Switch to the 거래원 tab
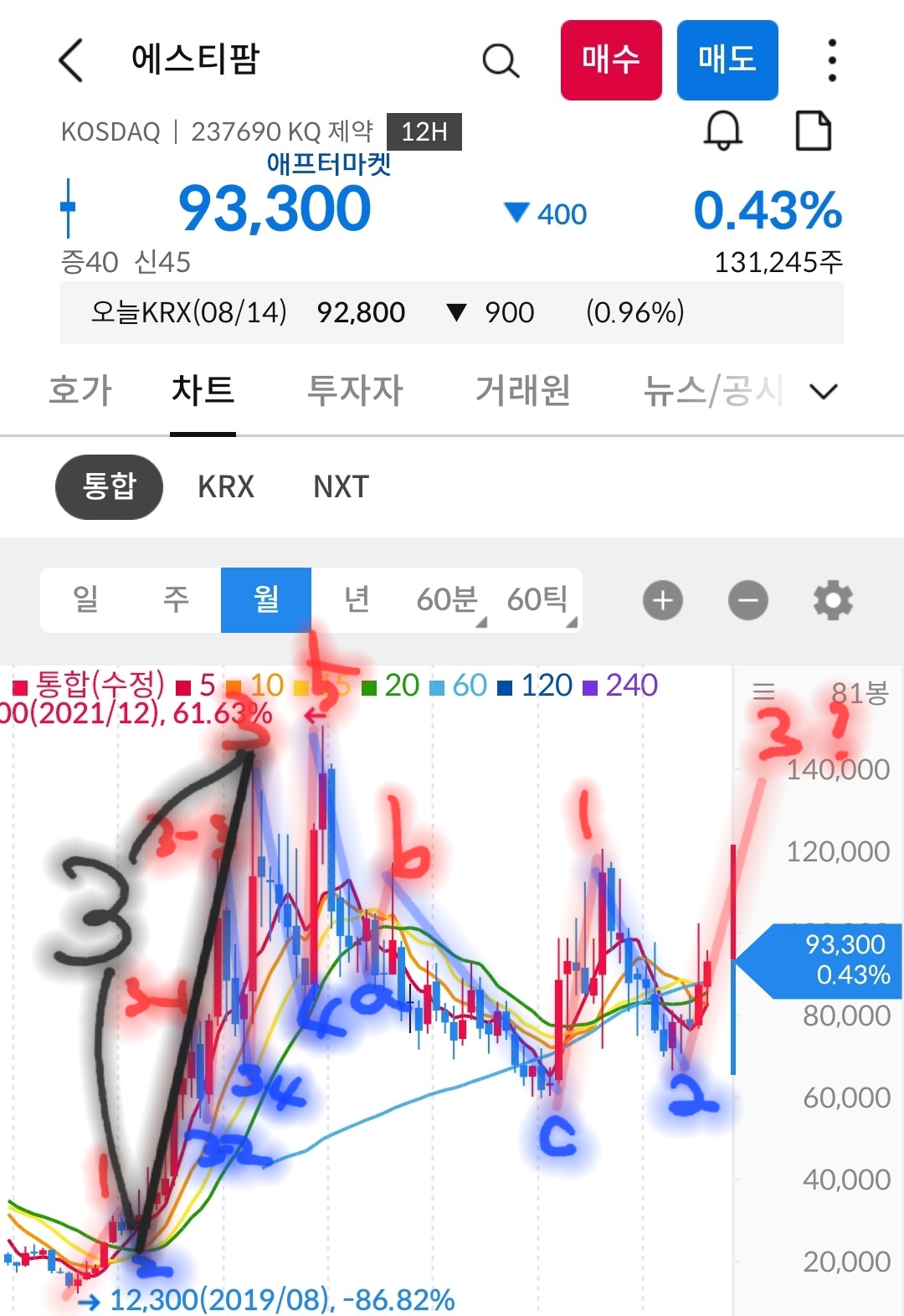The width and height of the screenshot is (904, 1316). 523,390
